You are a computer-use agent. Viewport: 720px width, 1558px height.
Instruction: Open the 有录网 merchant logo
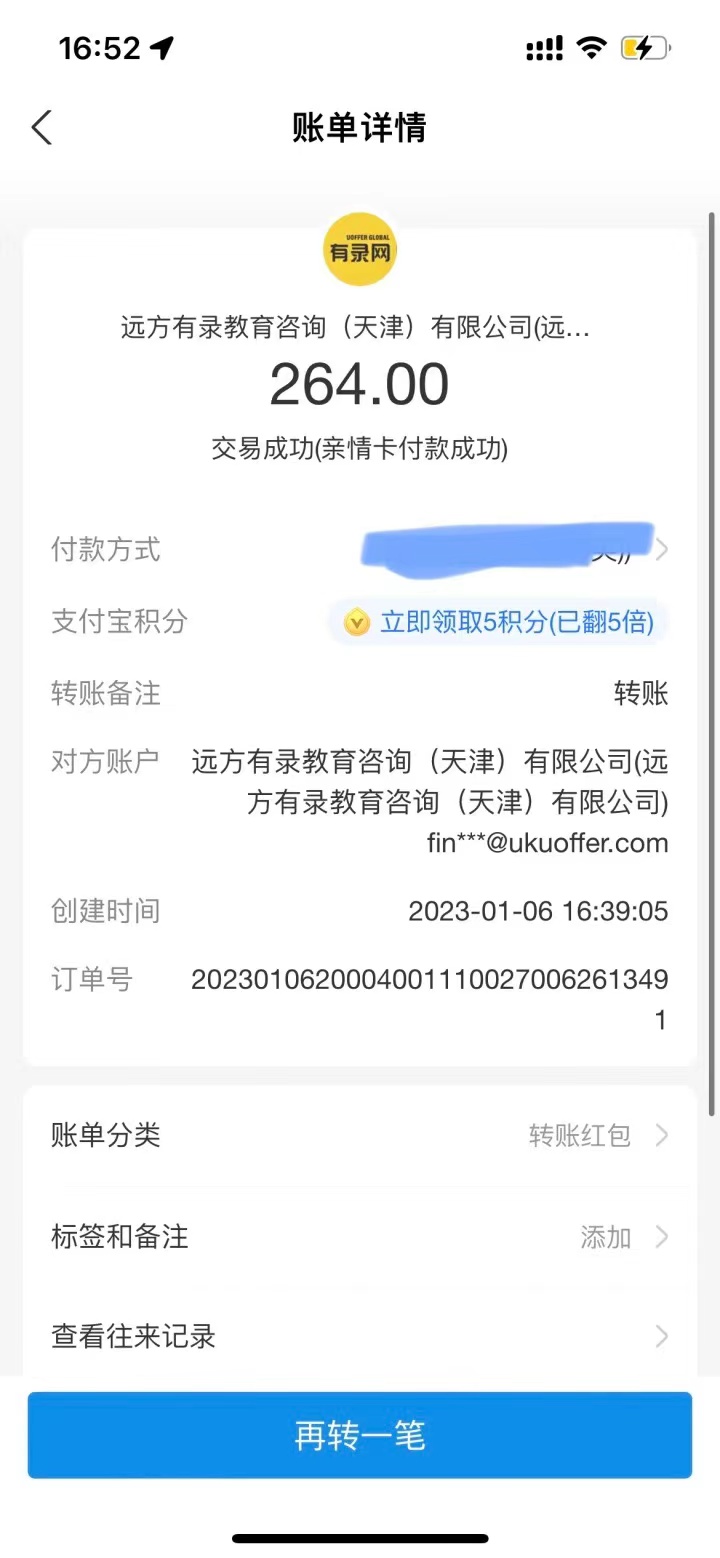click(360, 251)
